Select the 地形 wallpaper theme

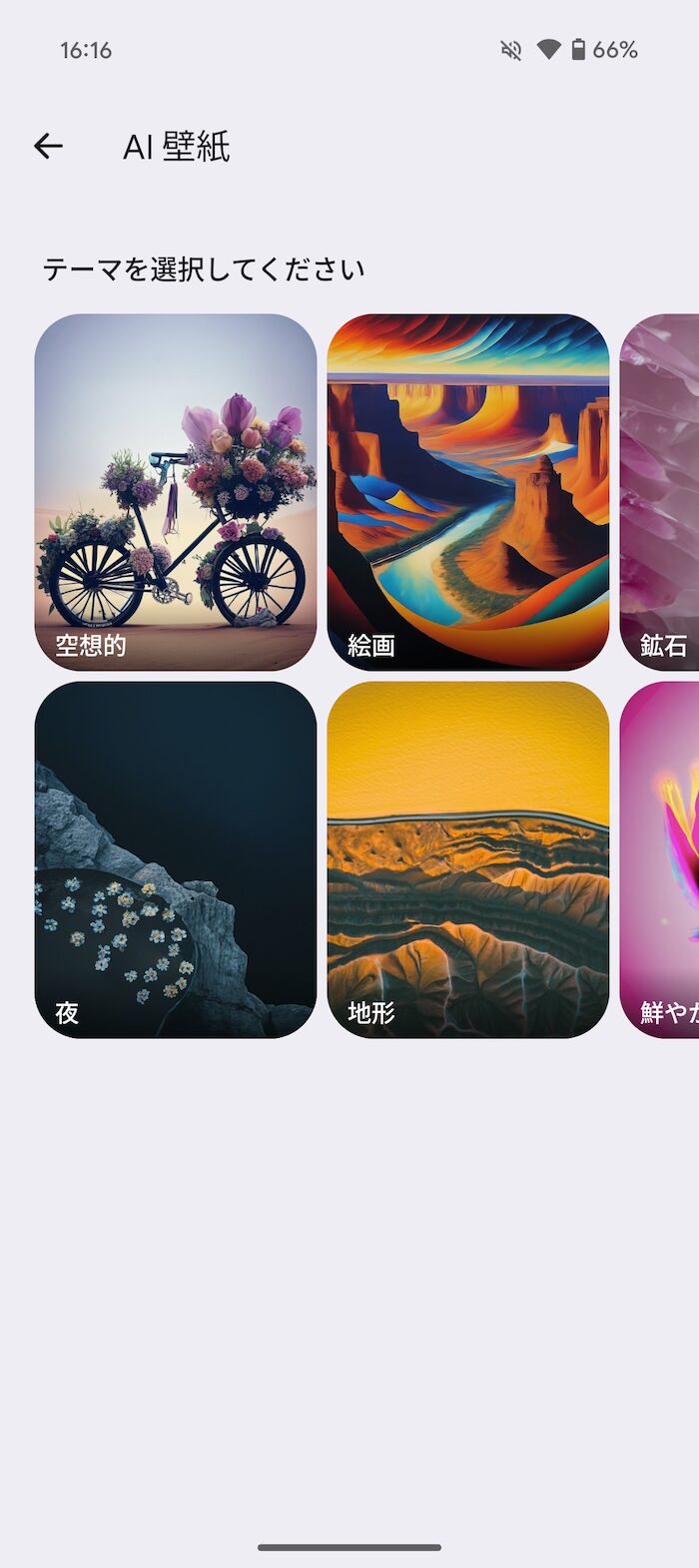pos(468,859)
